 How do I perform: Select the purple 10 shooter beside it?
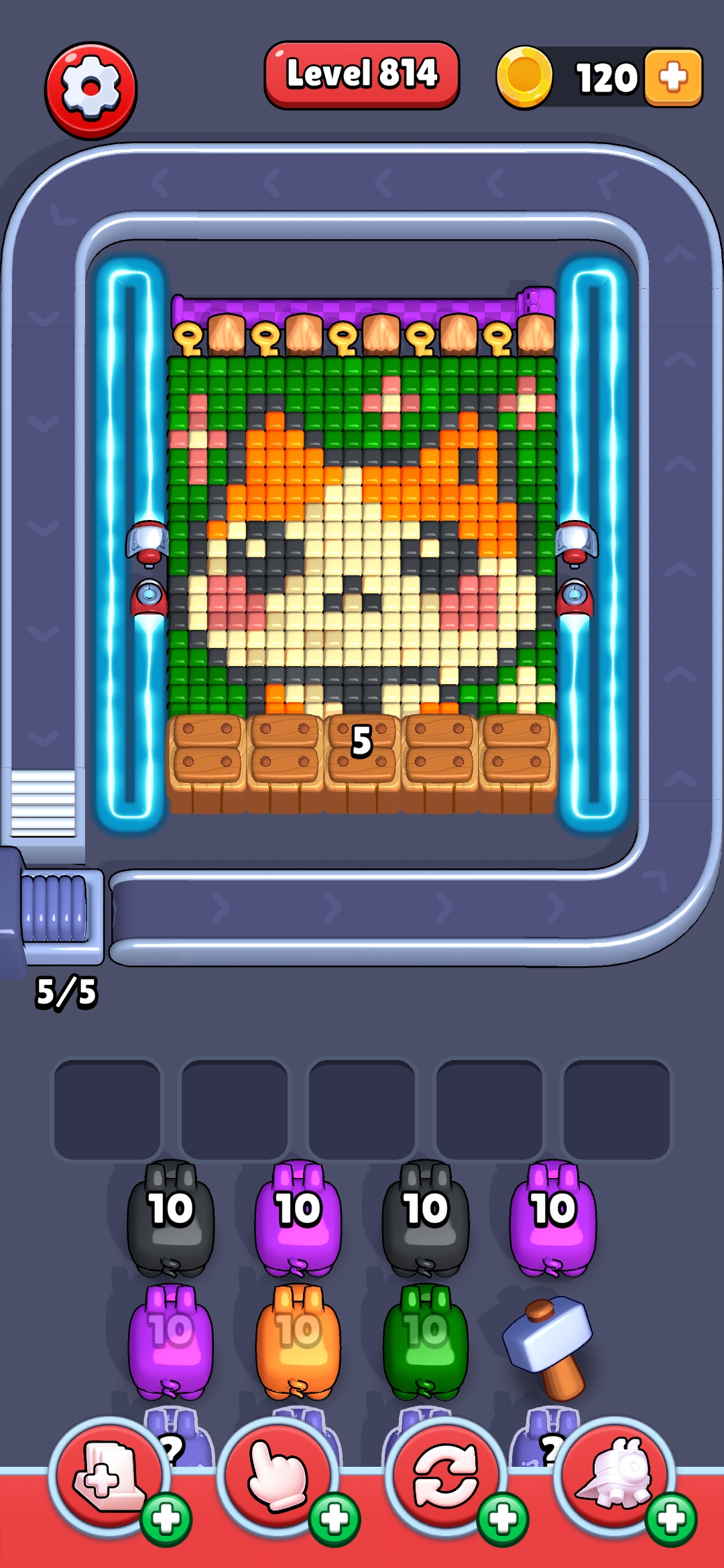(x=298, y=1218)
